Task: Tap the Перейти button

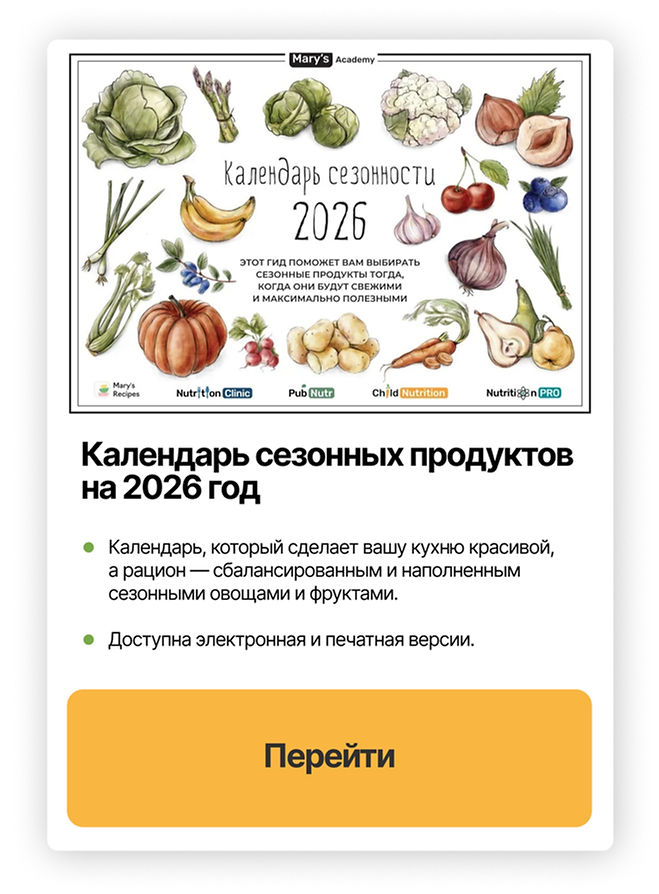Action: click(329, 757)
